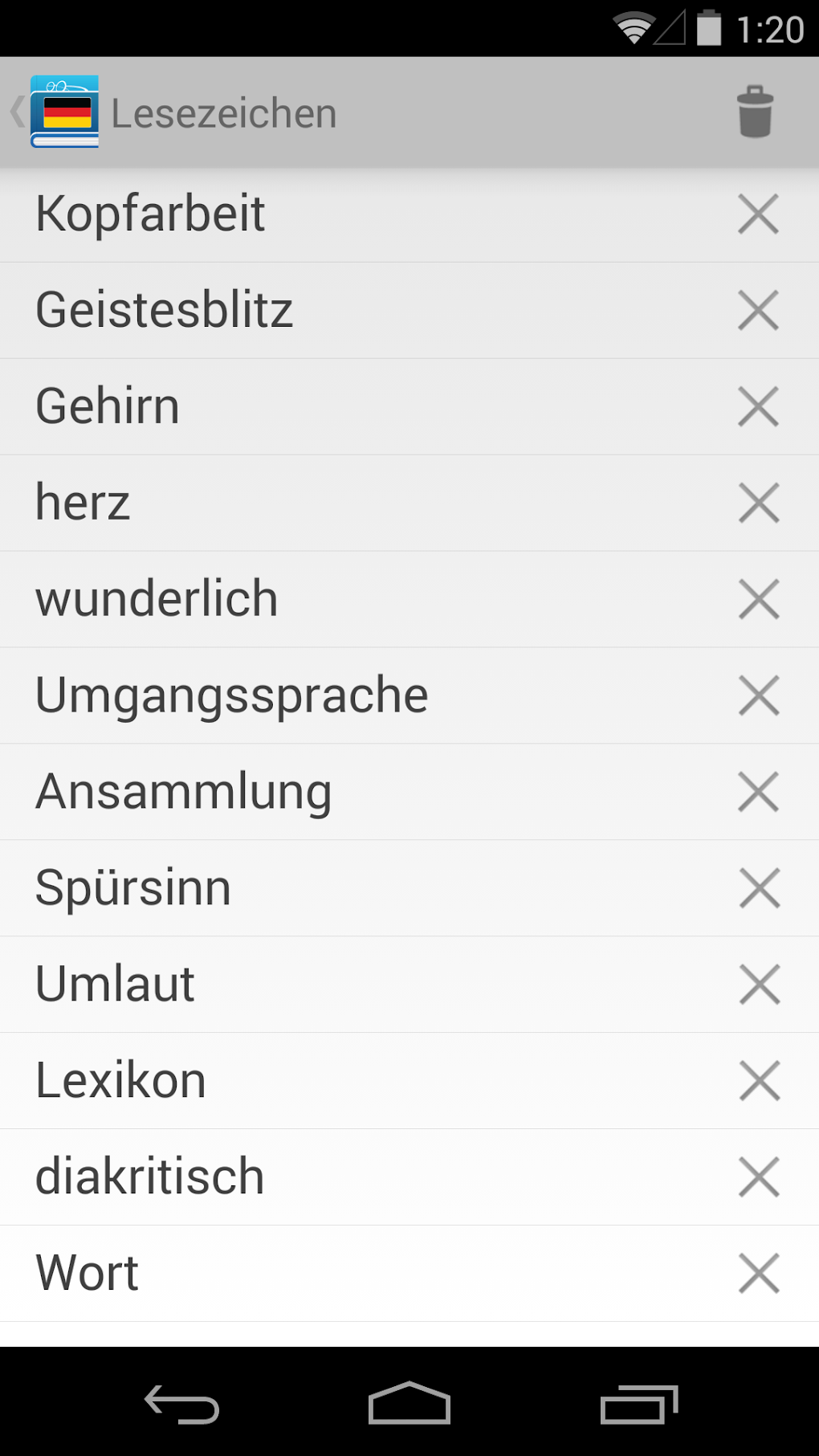
Task: Select the word wunderlich
Action: [x=157, y=599]
